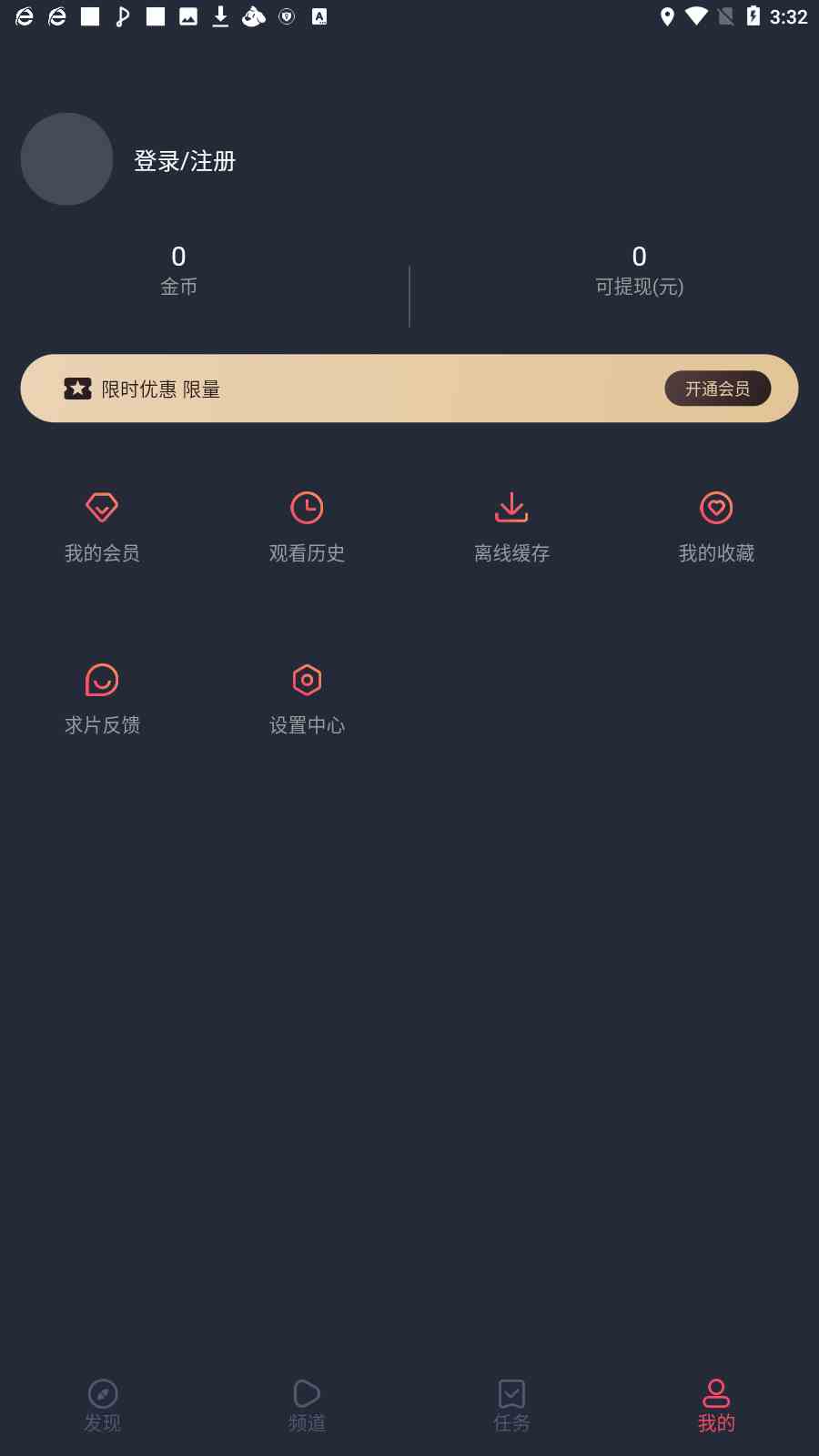Click the 任务 checklist icon in bottom bar
Image resolution: width=819 pixels, height=1456 pixels.
pos(511,1392)
